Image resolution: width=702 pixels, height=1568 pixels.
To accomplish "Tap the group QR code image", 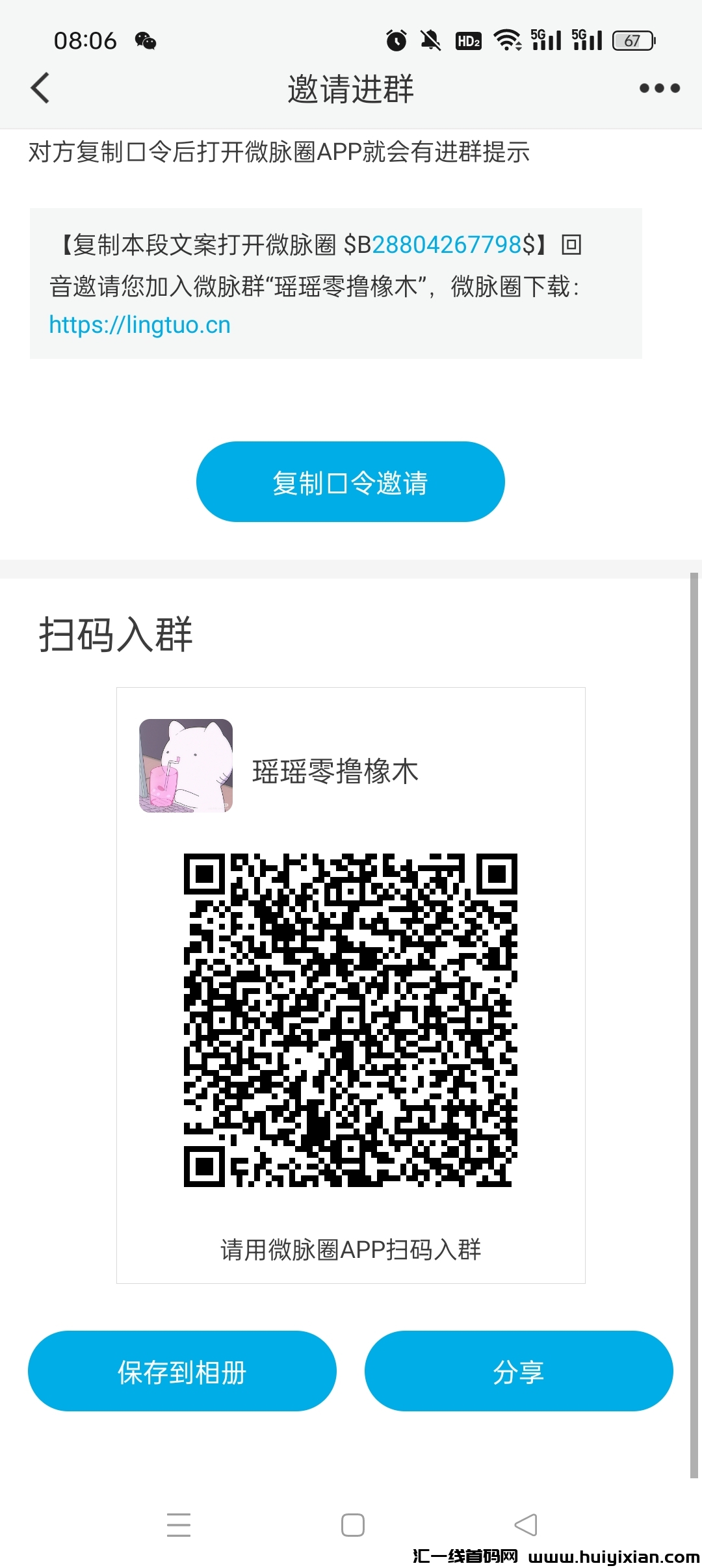I will 351,1021.
